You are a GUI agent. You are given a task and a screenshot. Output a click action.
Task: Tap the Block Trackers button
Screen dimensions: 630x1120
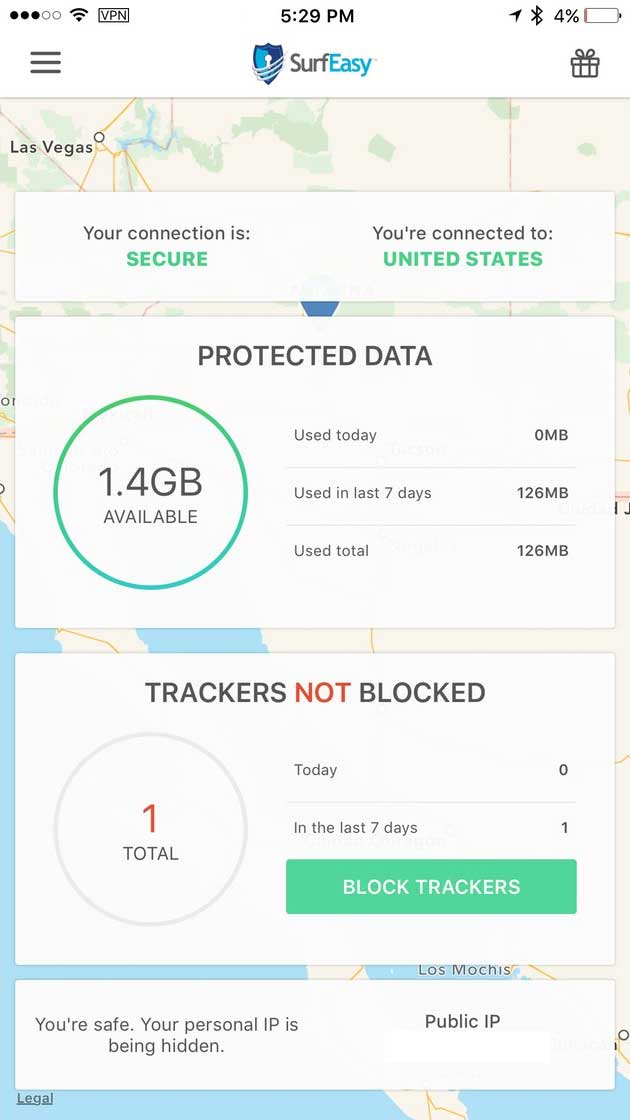tap(431, 886)
